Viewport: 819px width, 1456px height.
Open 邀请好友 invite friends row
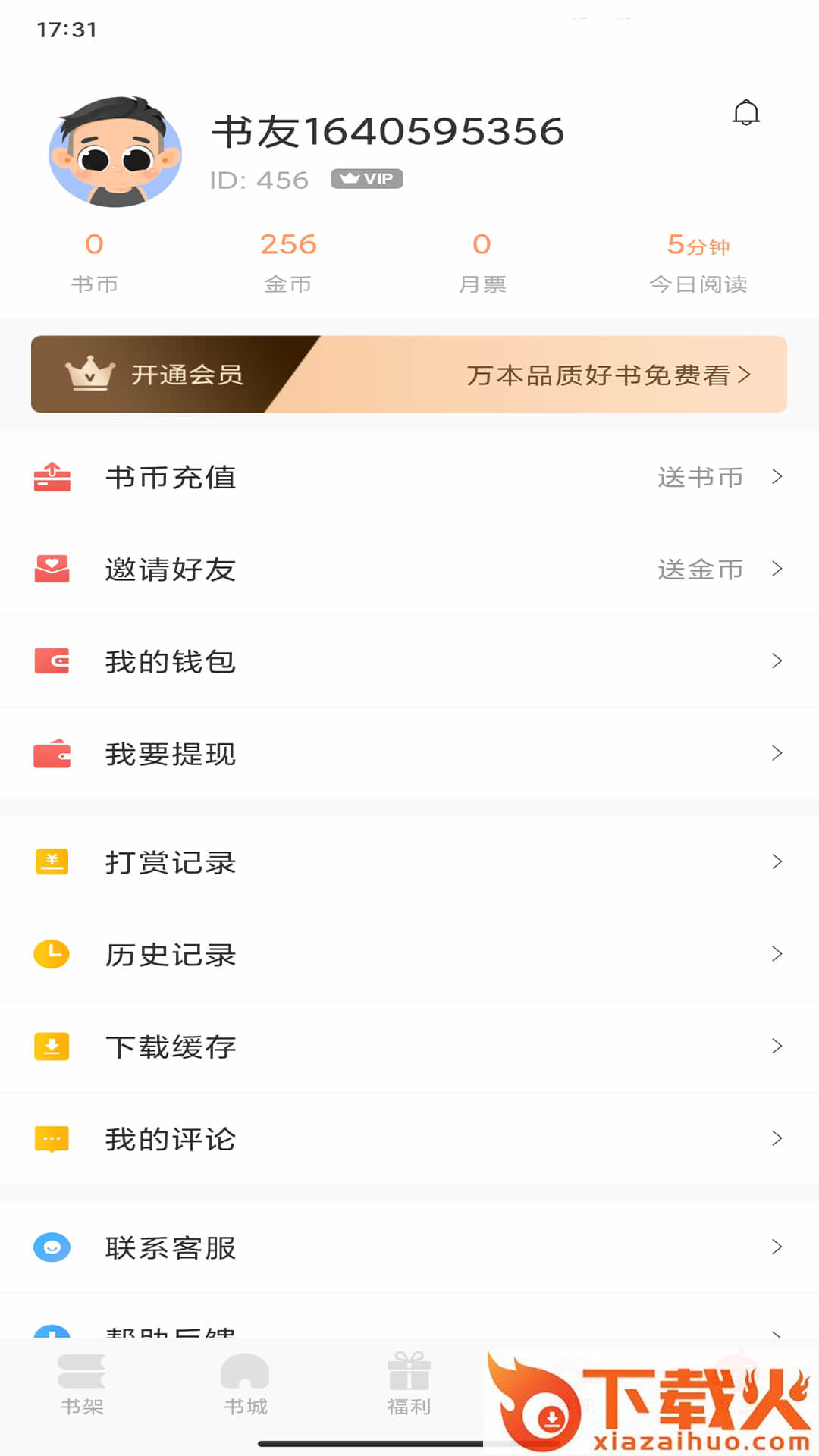point(409,570)
